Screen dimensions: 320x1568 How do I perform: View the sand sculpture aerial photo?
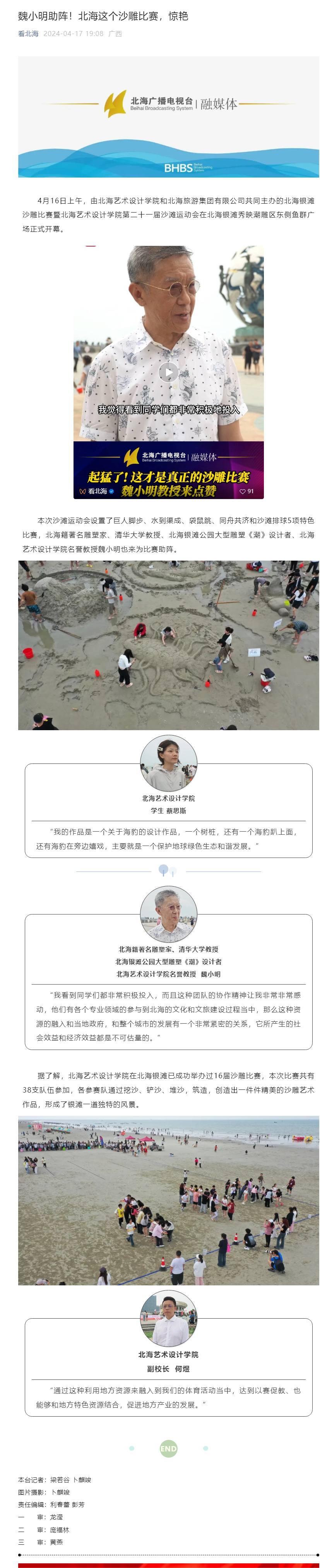tap(169, 645)
